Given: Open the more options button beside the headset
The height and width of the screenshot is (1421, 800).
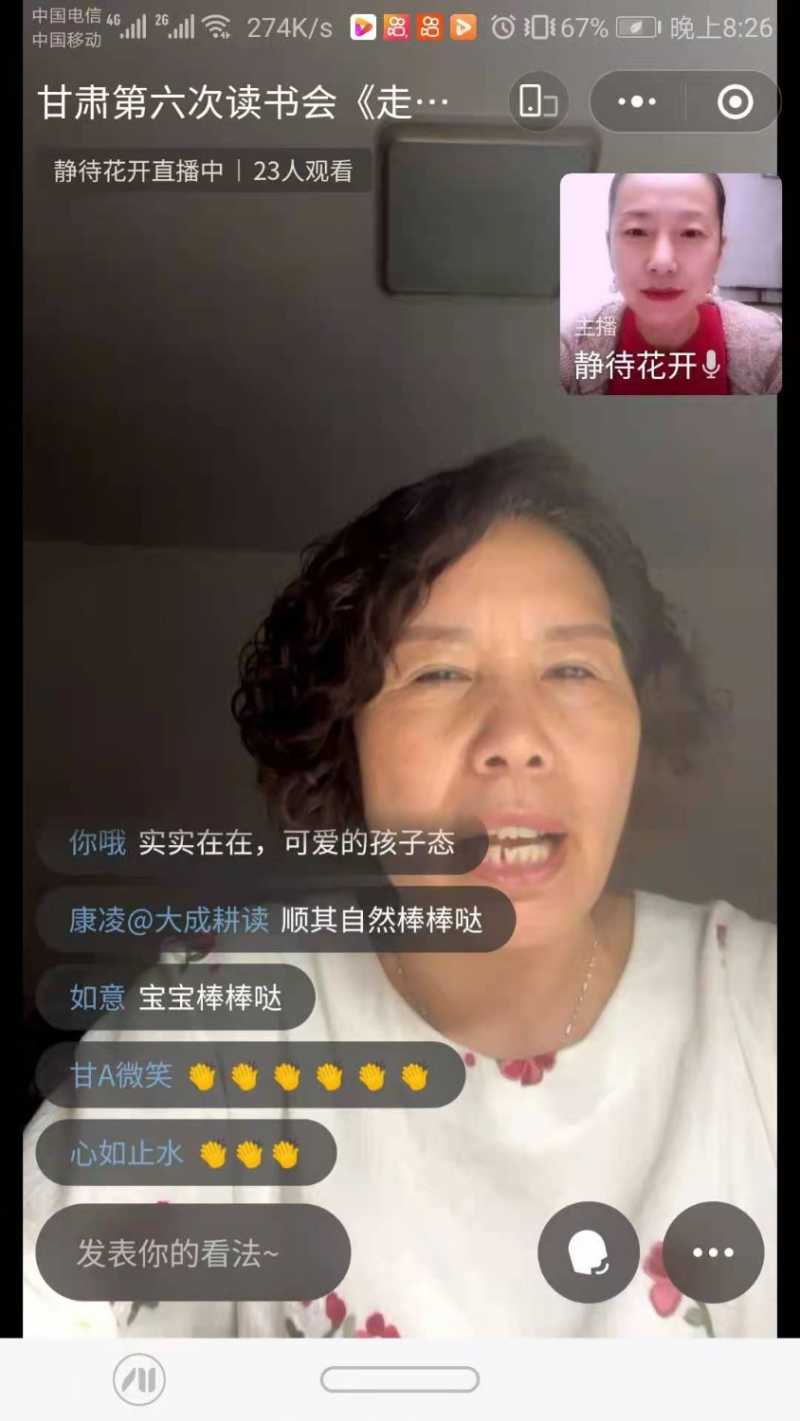Looking at the screenshot, I should pos(713,1252).
